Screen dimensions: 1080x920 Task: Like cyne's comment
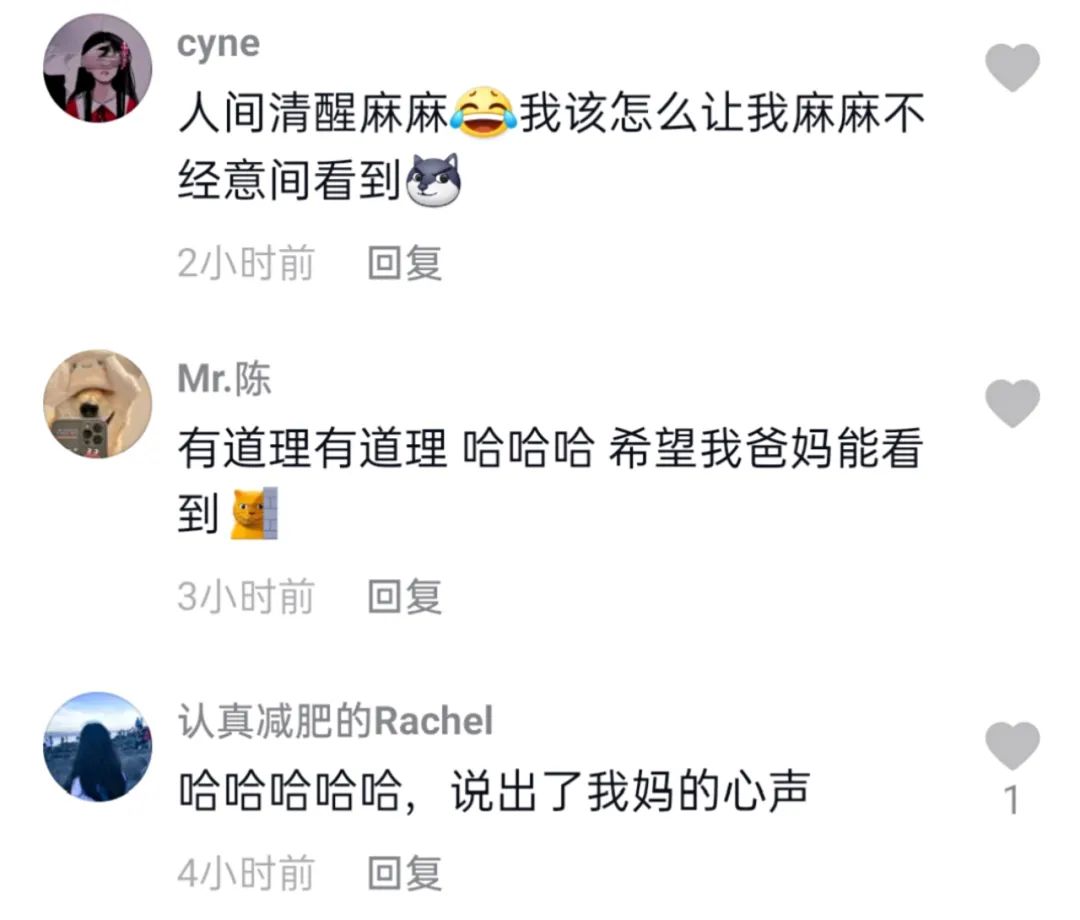point(1012,69)
